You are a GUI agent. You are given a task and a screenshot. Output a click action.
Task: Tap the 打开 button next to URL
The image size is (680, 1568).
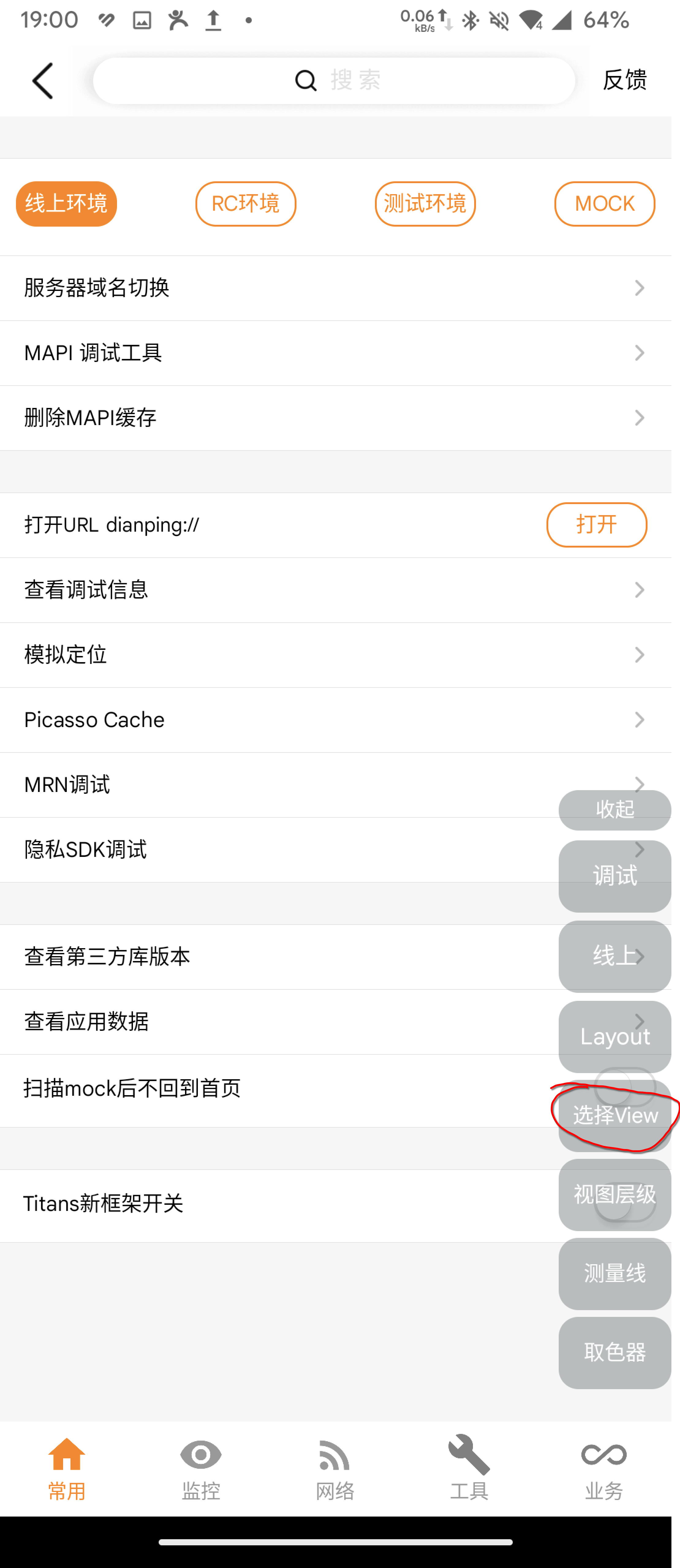tap(596, 525)
